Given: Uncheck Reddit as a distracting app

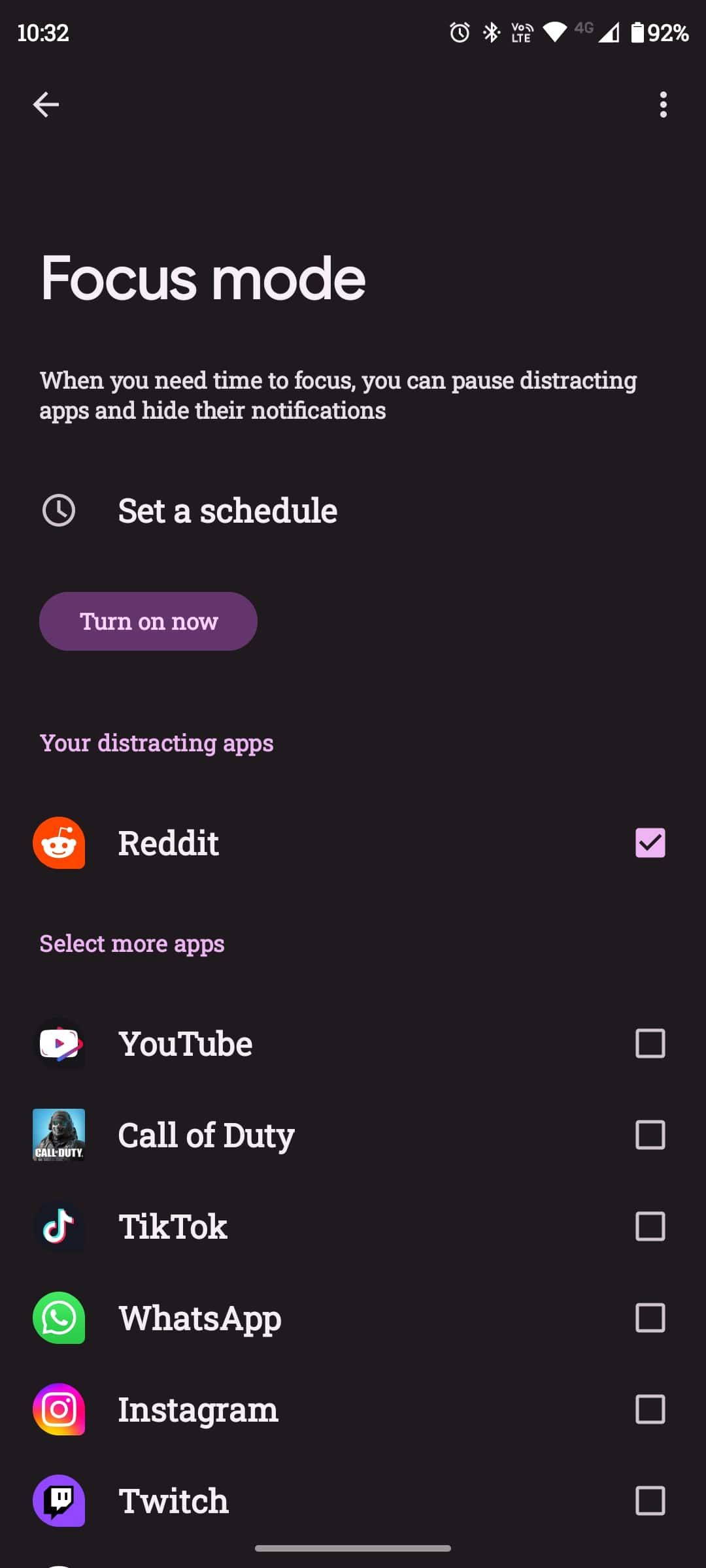Looking at the screenshot, I should point(649,843).
